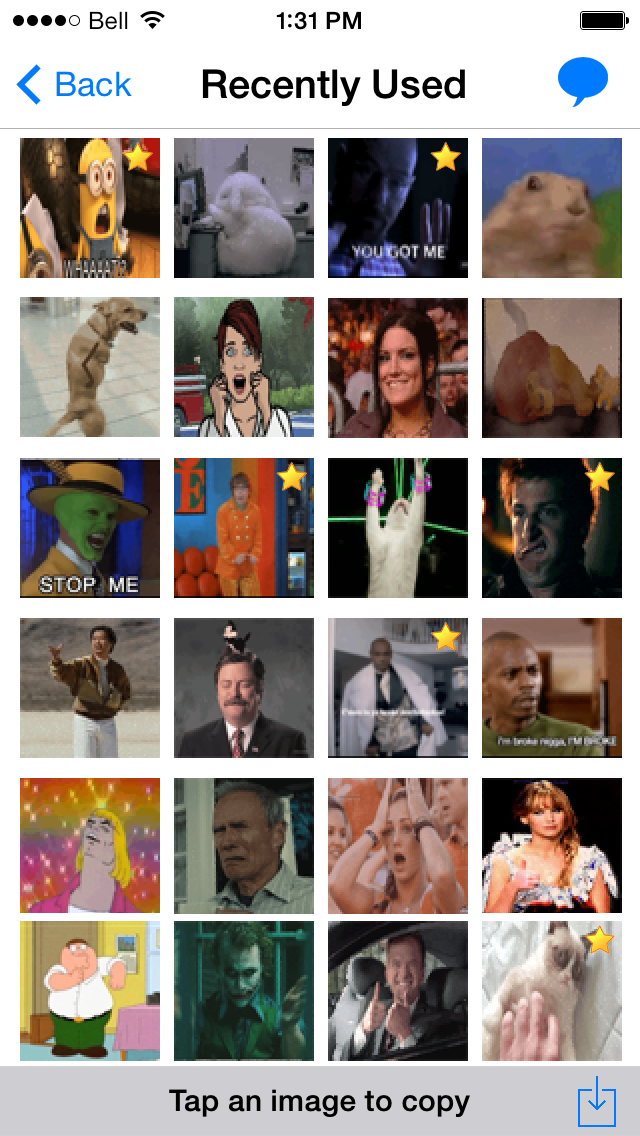Image resolution: width=640 pixels, height=1136 pixels.
Task: Copy the grumpy cat being petted GIF
Action: click(552, 990)
